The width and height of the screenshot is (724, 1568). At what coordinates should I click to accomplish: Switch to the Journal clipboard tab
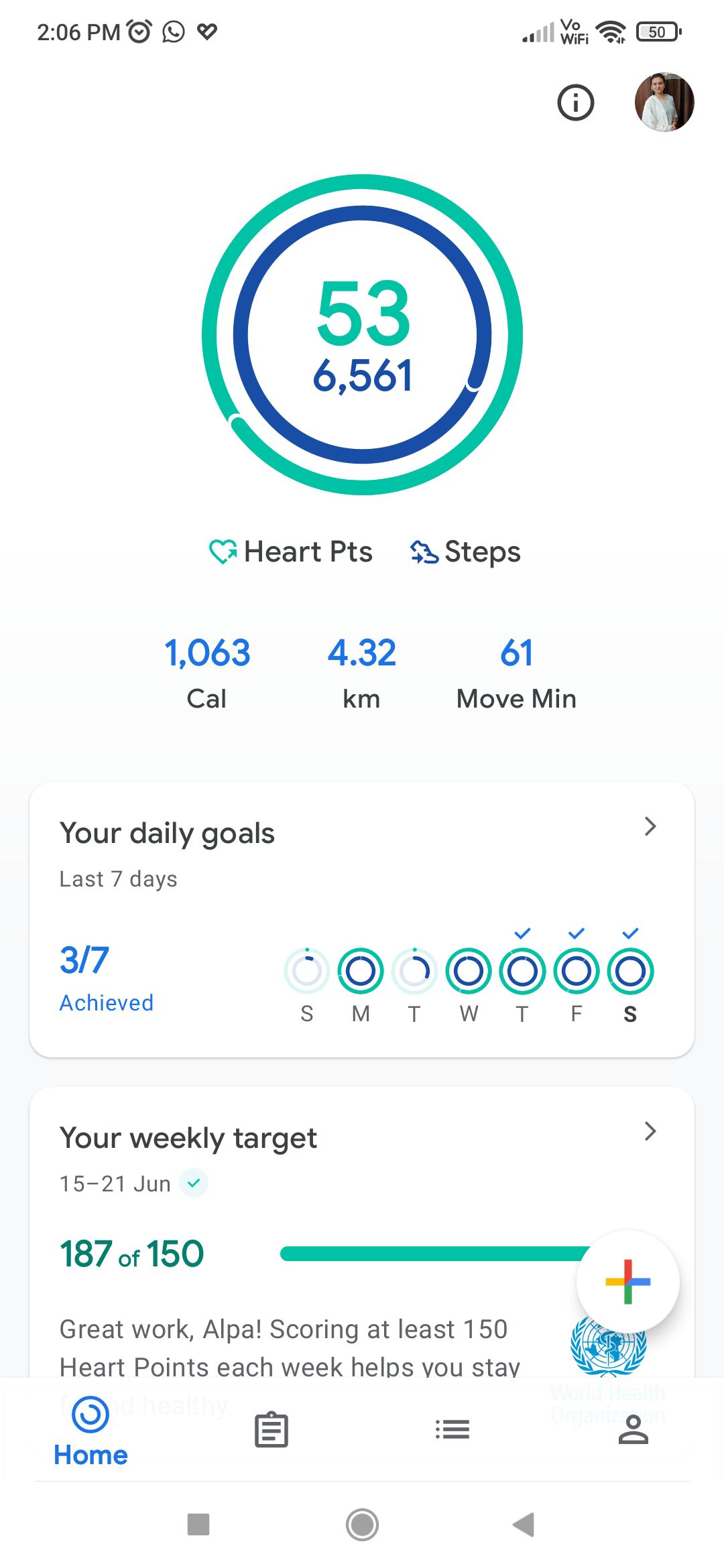(271, 1430)
